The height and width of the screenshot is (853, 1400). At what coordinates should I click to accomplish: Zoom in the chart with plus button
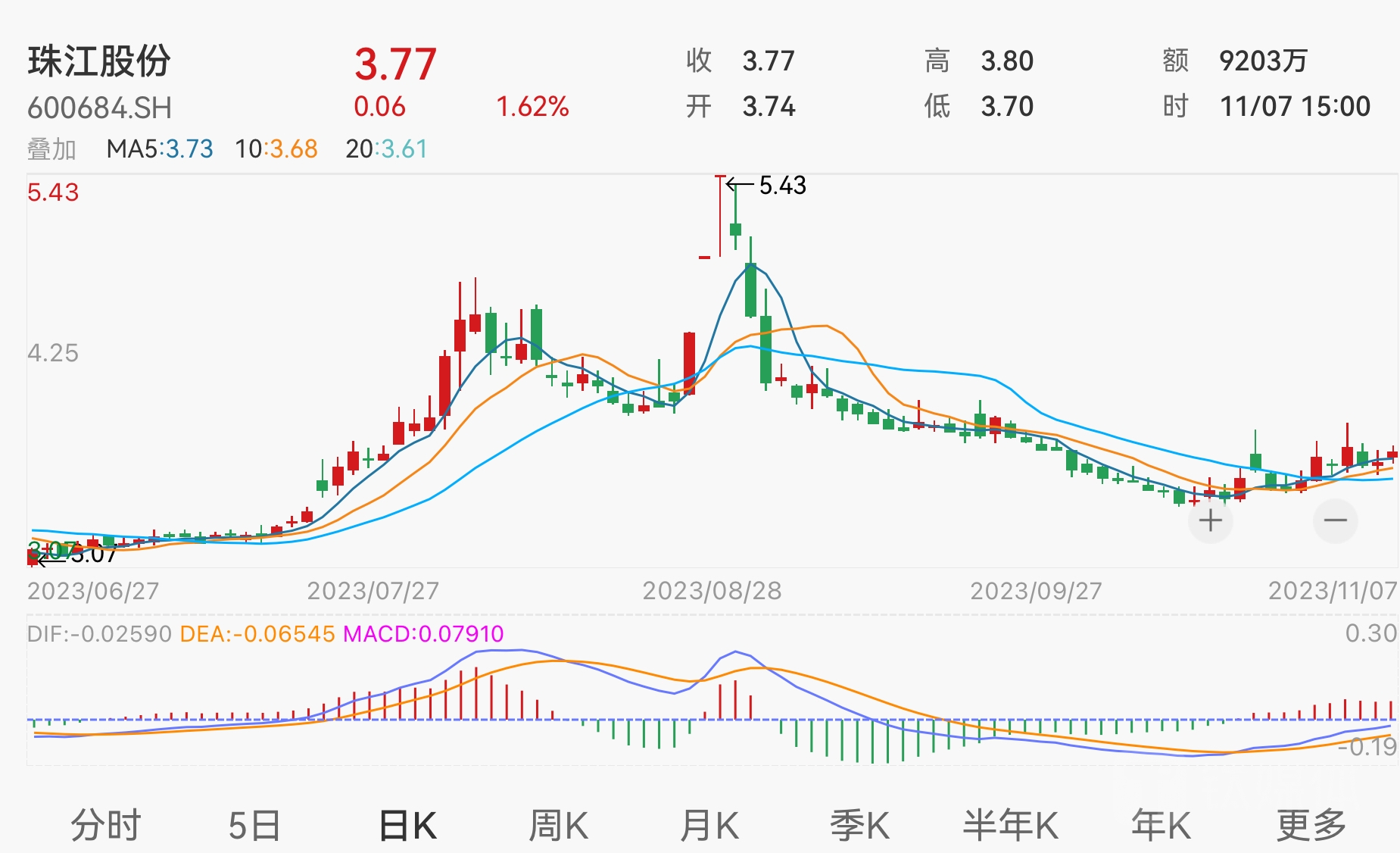(x=1210, y=520)
